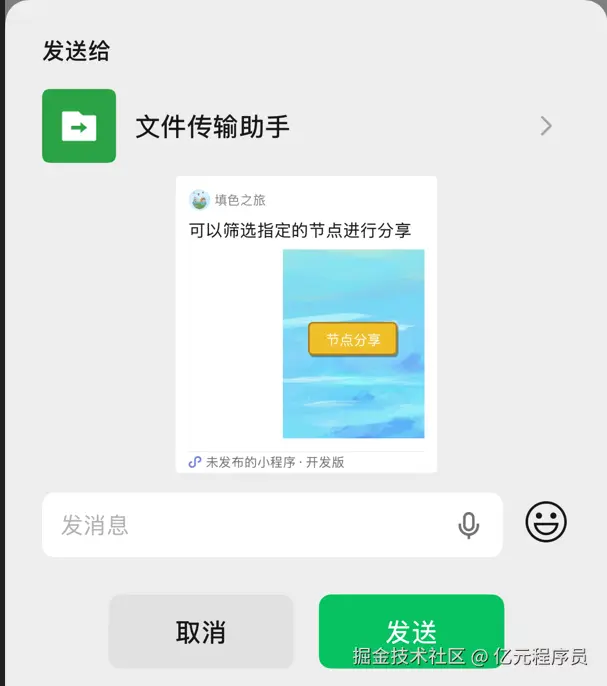Tap 取消 to cancel sharing

[x=200, y=632]
